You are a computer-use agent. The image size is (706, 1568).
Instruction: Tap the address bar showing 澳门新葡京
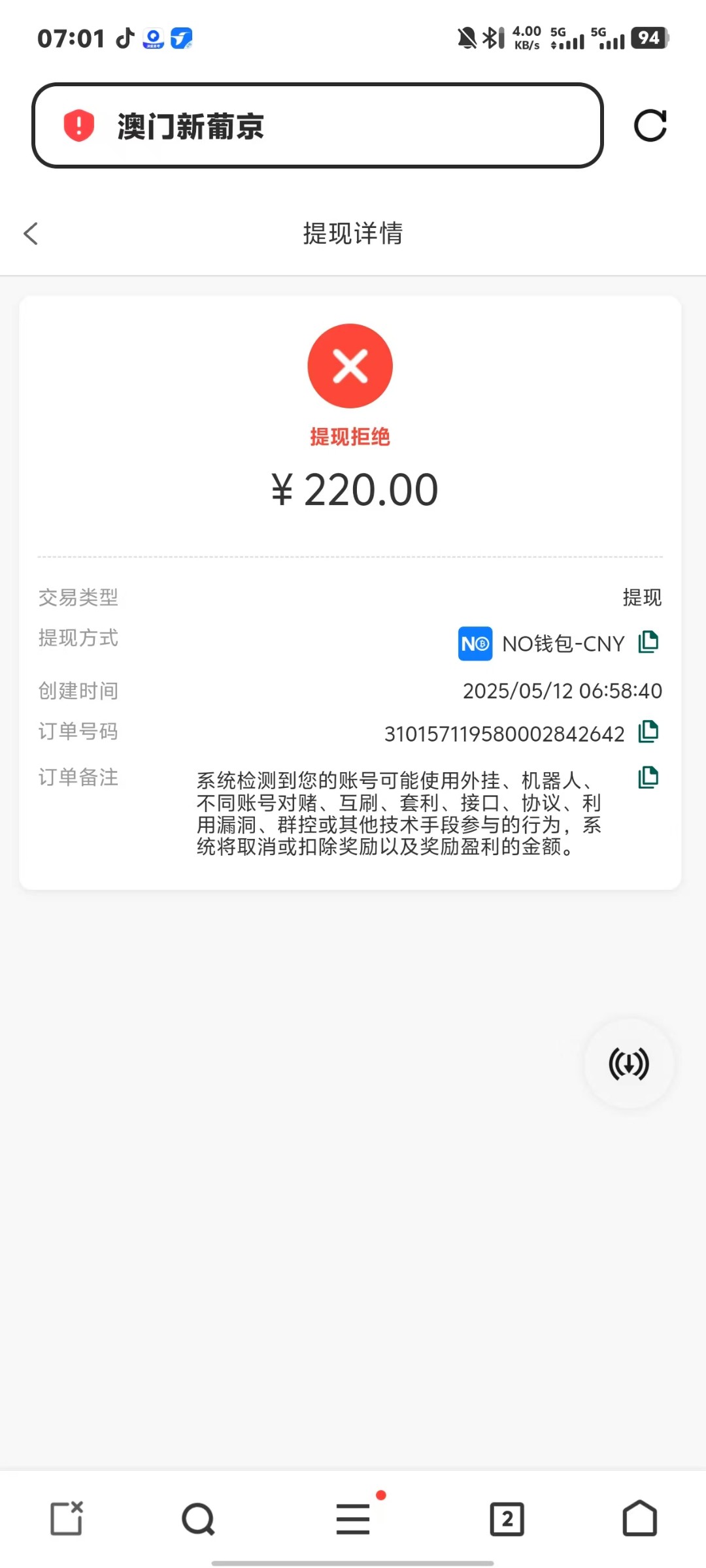[317, 125]
